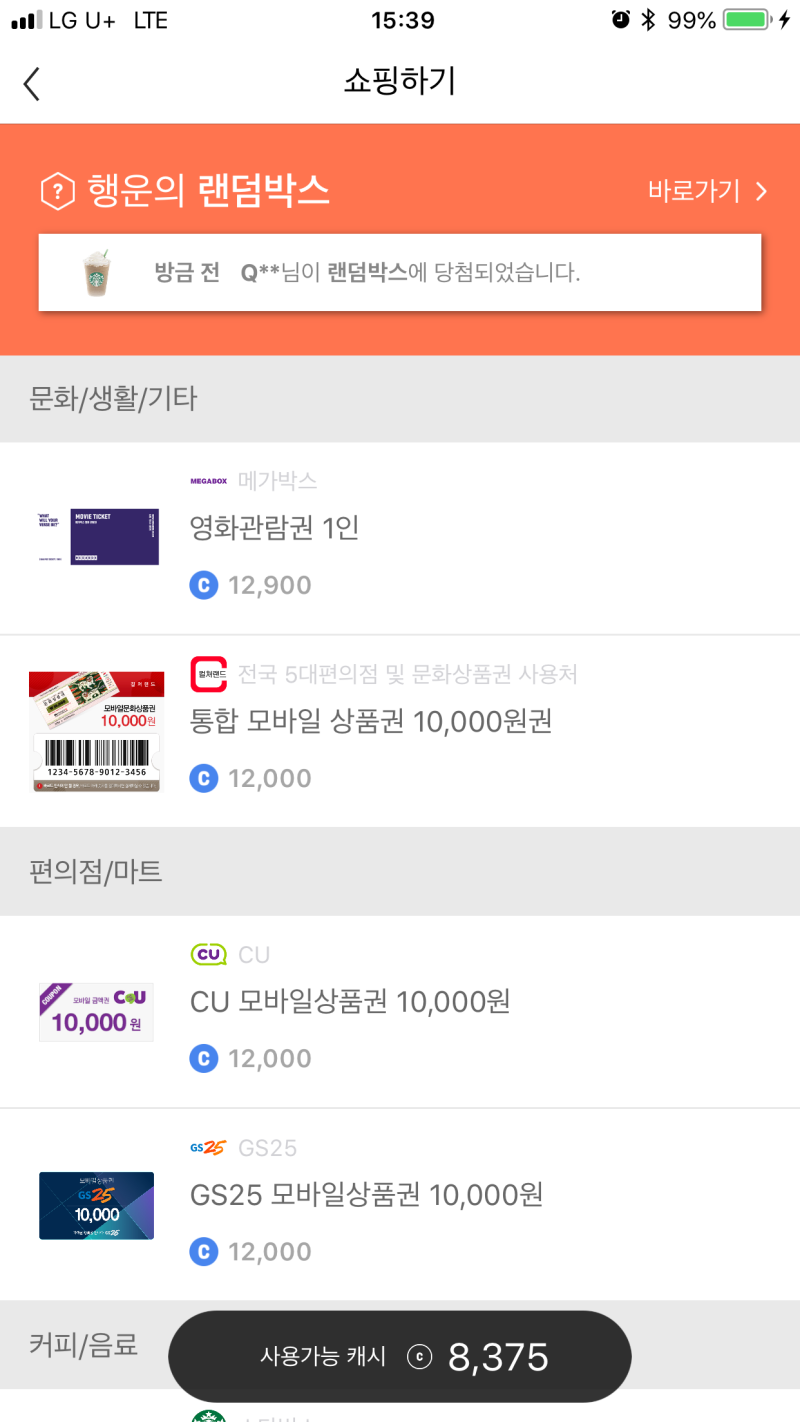Tap the CU 모바일상품권 10,000원 thumbnail image
Image resolution: width=800 pixels, height=1422 pixels.
[x=96, y=1011]
